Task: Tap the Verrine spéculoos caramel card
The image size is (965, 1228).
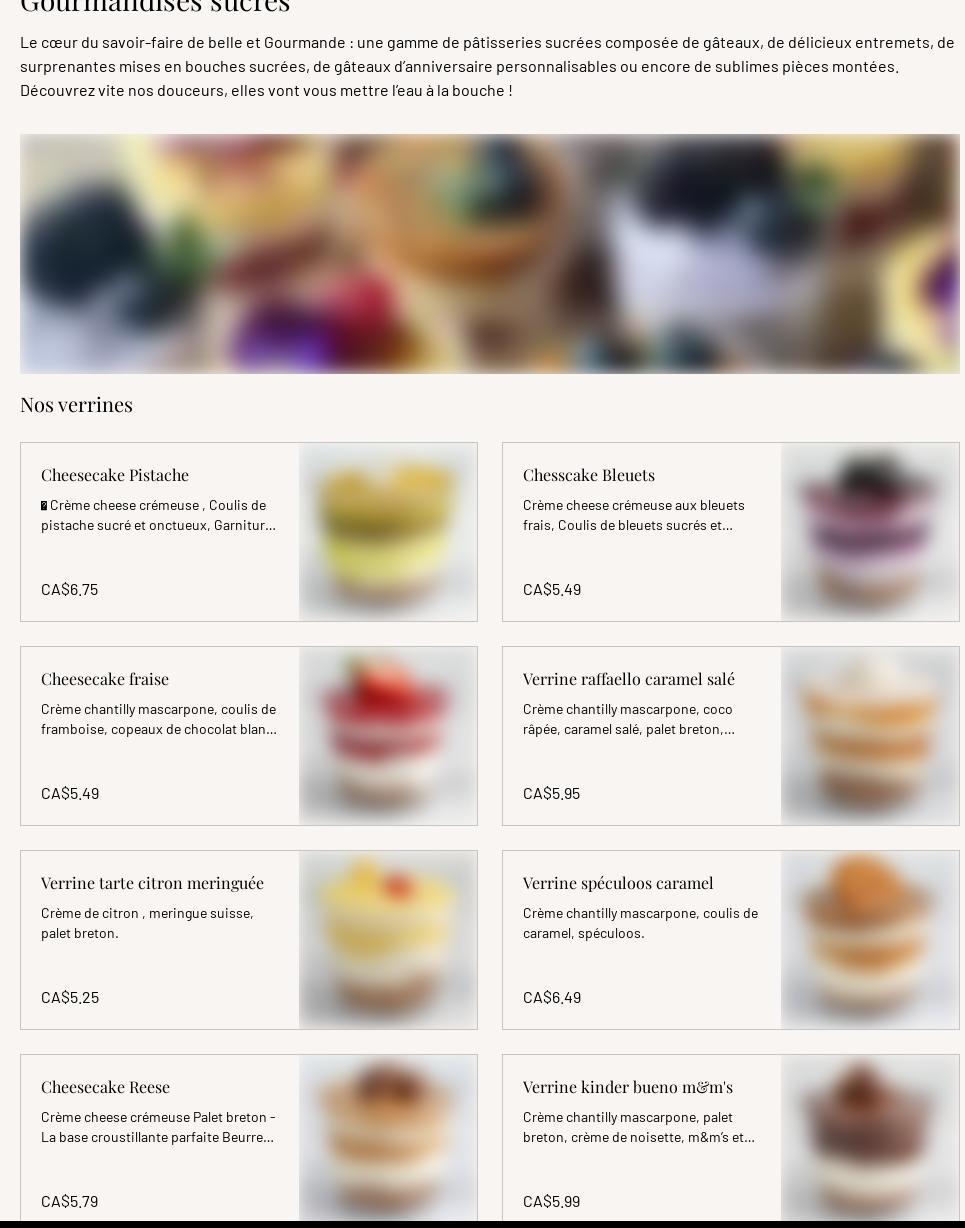Action: [730, 940]
